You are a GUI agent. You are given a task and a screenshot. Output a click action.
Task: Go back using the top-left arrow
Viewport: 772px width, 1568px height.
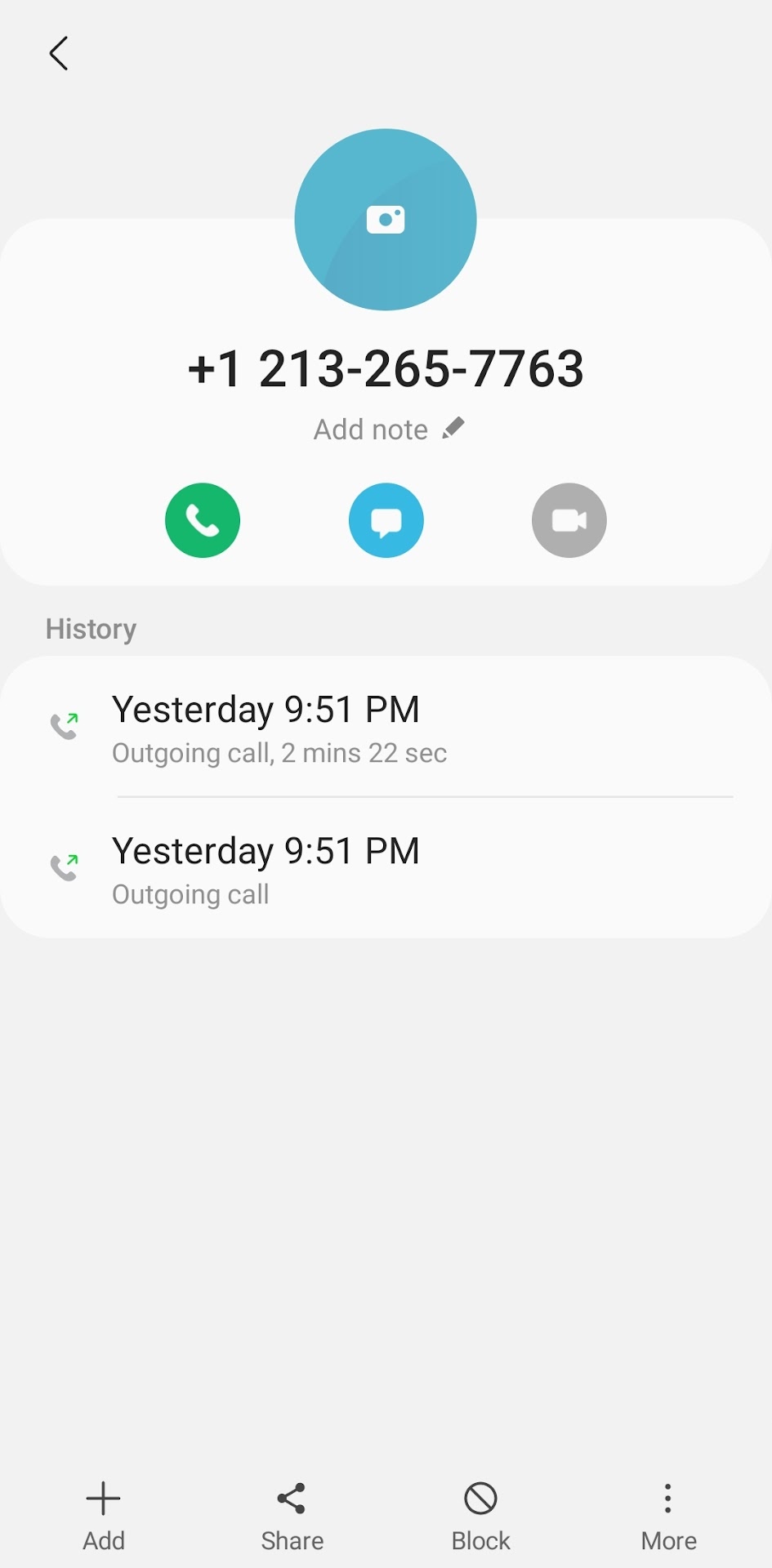tap(58, 54)
